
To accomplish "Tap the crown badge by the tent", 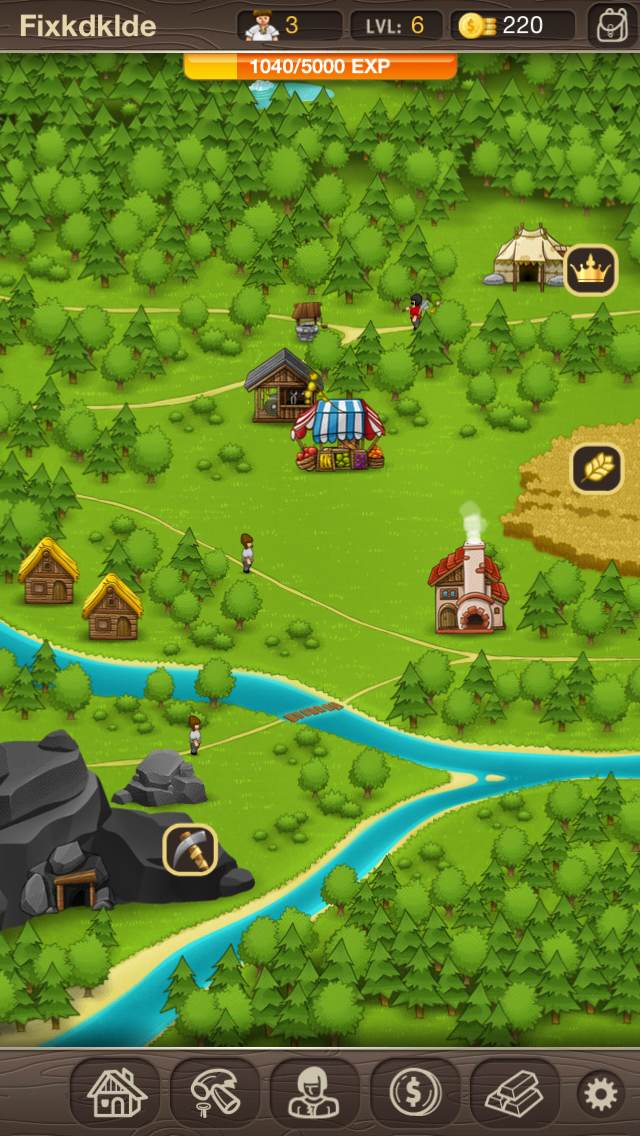I will click(590, 269).
